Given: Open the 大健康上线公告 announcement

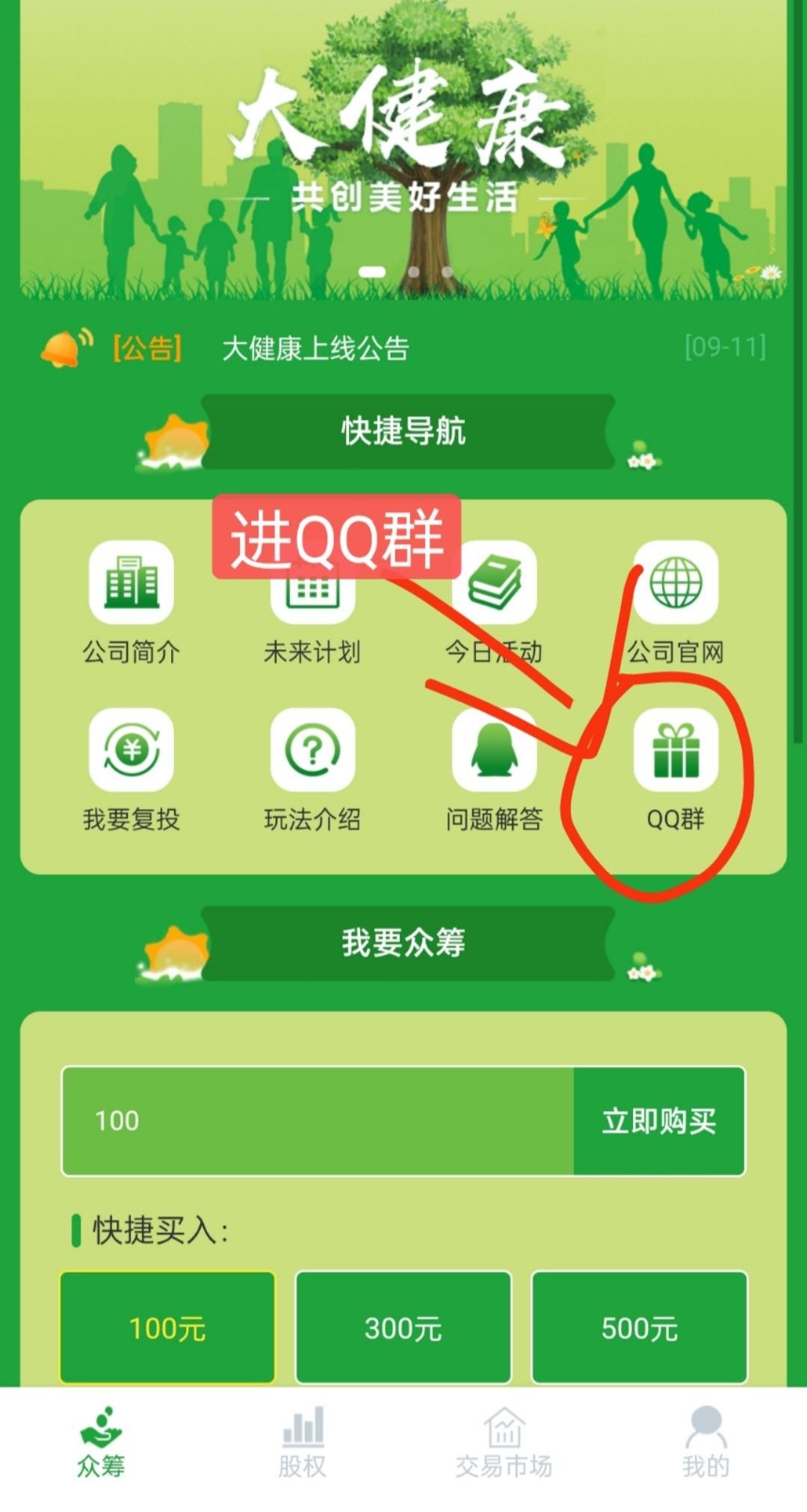Looking at the screenshot, I should [x=315, y=348].
